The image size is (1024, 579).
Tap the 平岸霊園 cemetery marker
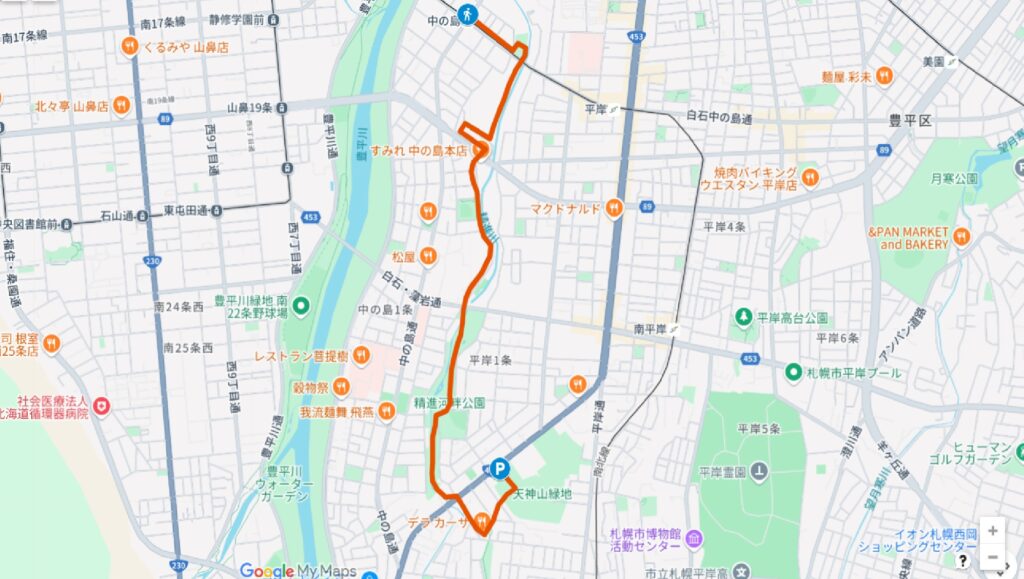pos(760,470)
